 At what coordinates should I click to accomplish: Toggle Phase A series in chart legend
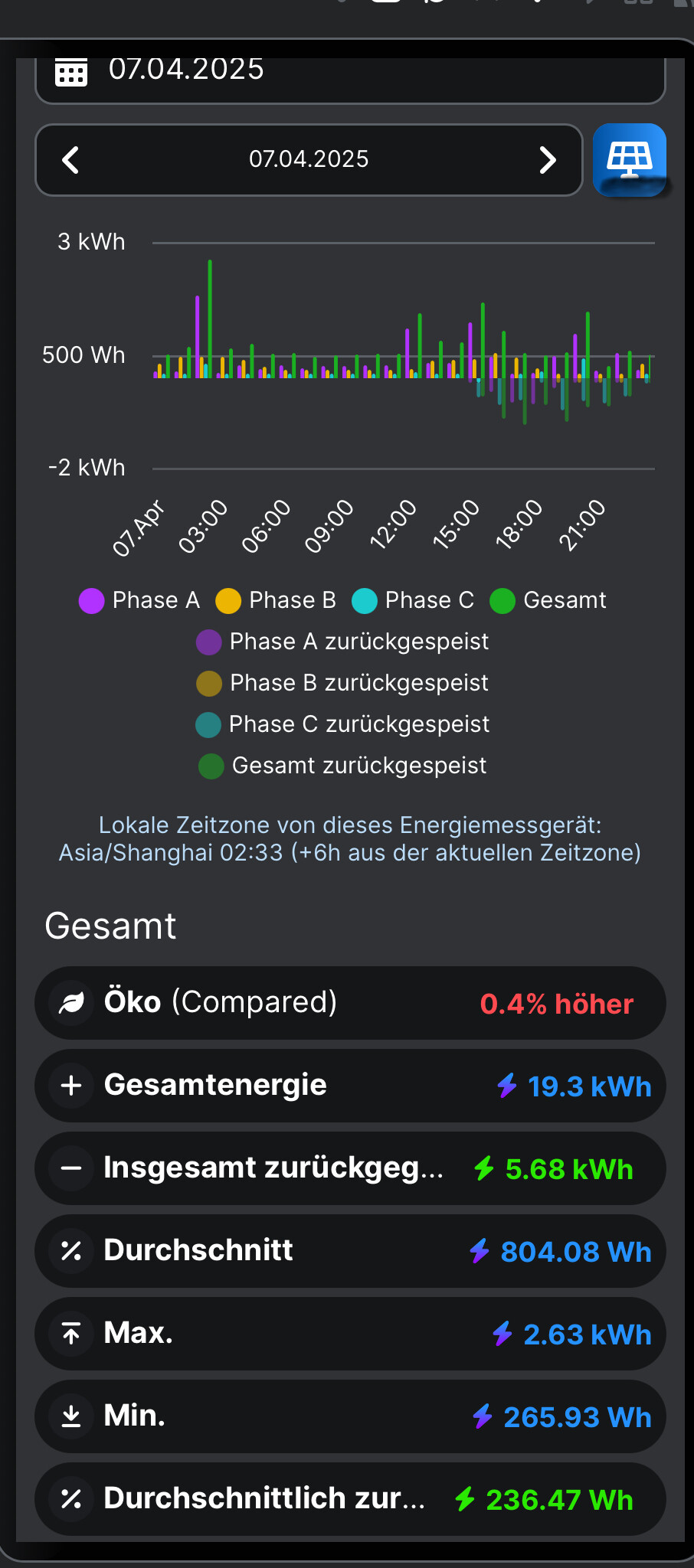[x=139, y=600]
